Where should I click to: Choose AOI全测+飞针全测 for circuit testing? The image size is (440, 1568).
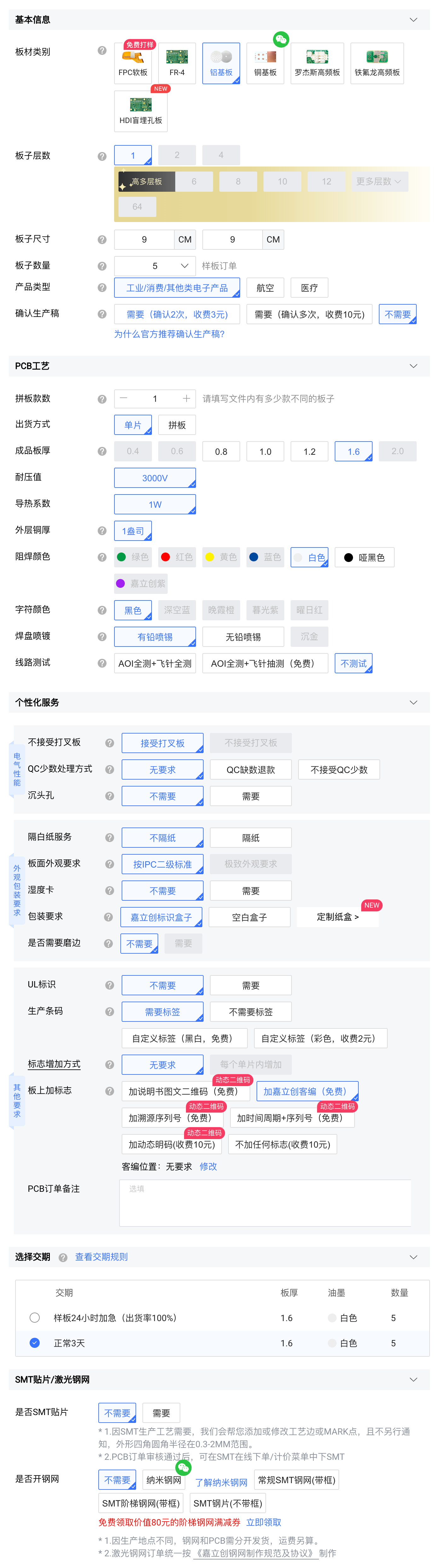[154, 664]
